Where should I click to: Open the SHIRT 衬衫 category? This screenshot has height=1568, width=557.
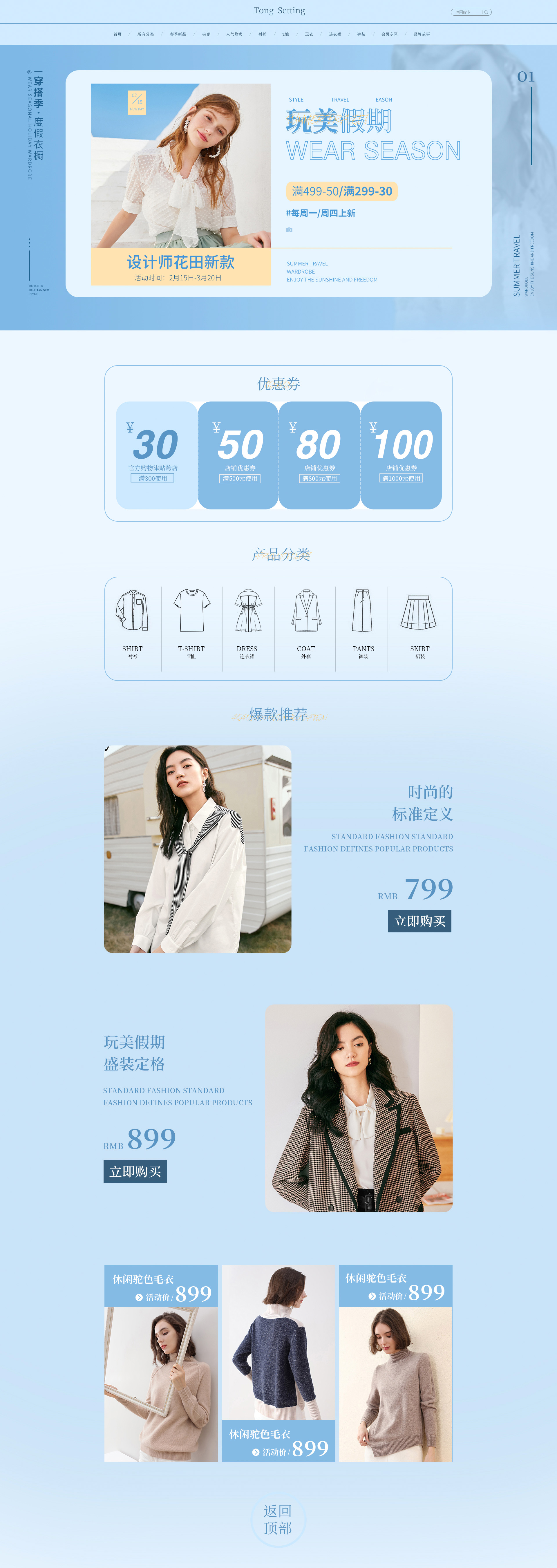pyautogui.click(x=133, y=625)
